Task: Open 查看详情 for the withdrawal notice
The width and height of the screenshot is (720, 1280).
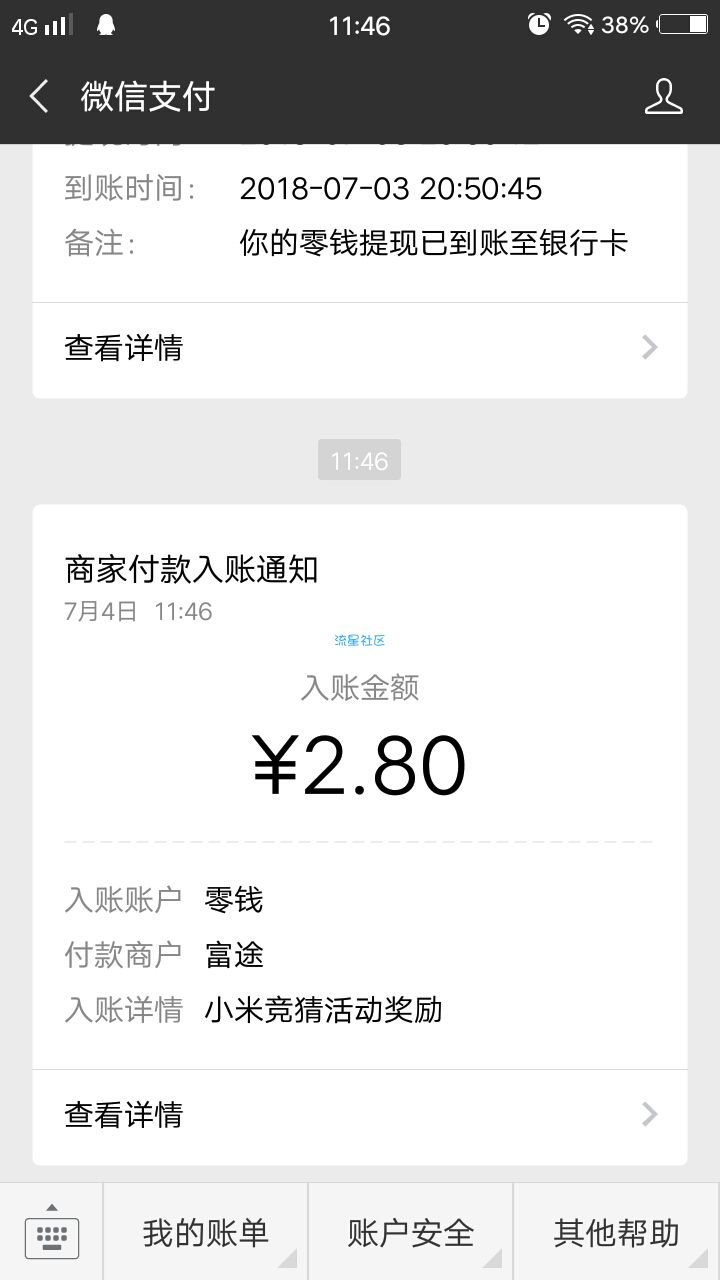Action: pyautogui.click(x=360, y=348)
